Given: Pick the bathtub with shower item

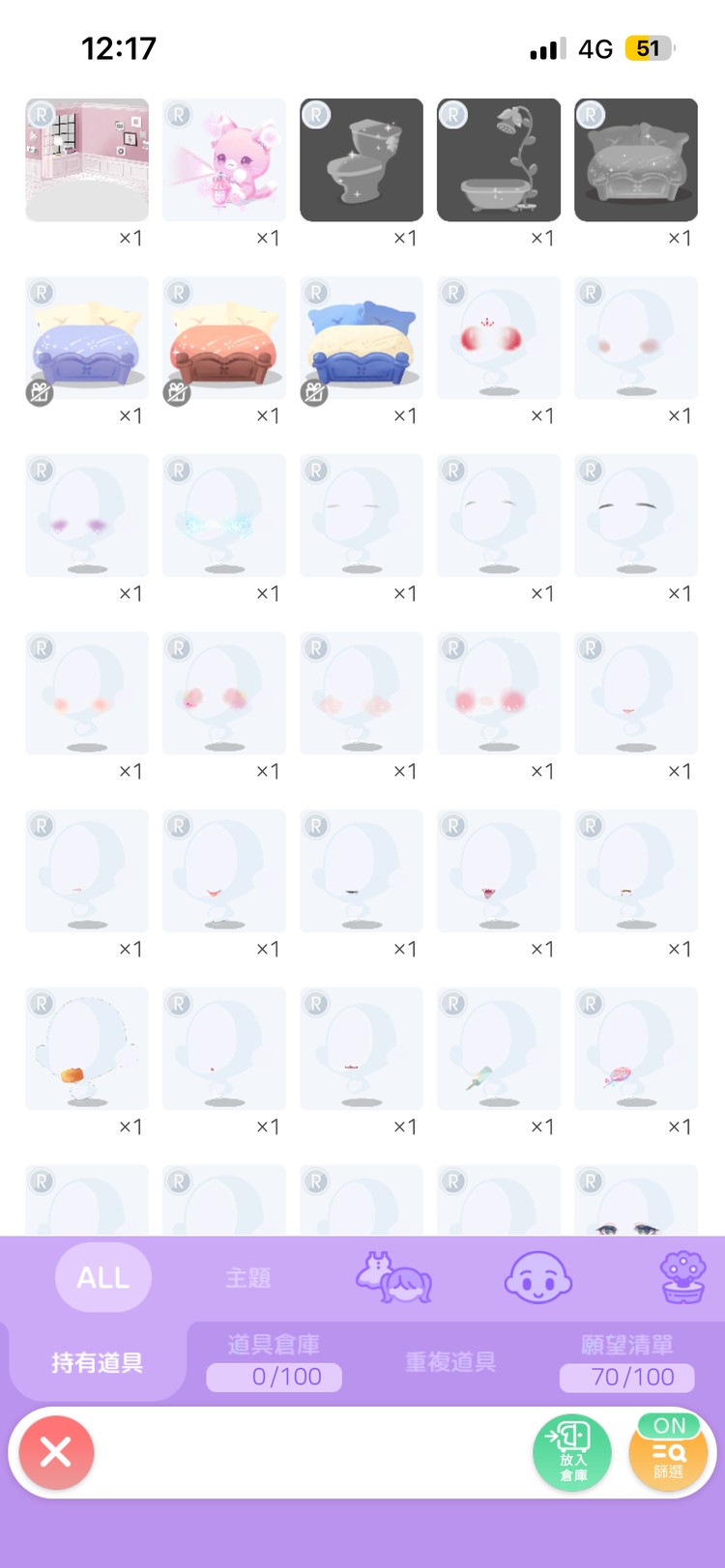Looking at the screenshot, I should click(x=499, y=159).
